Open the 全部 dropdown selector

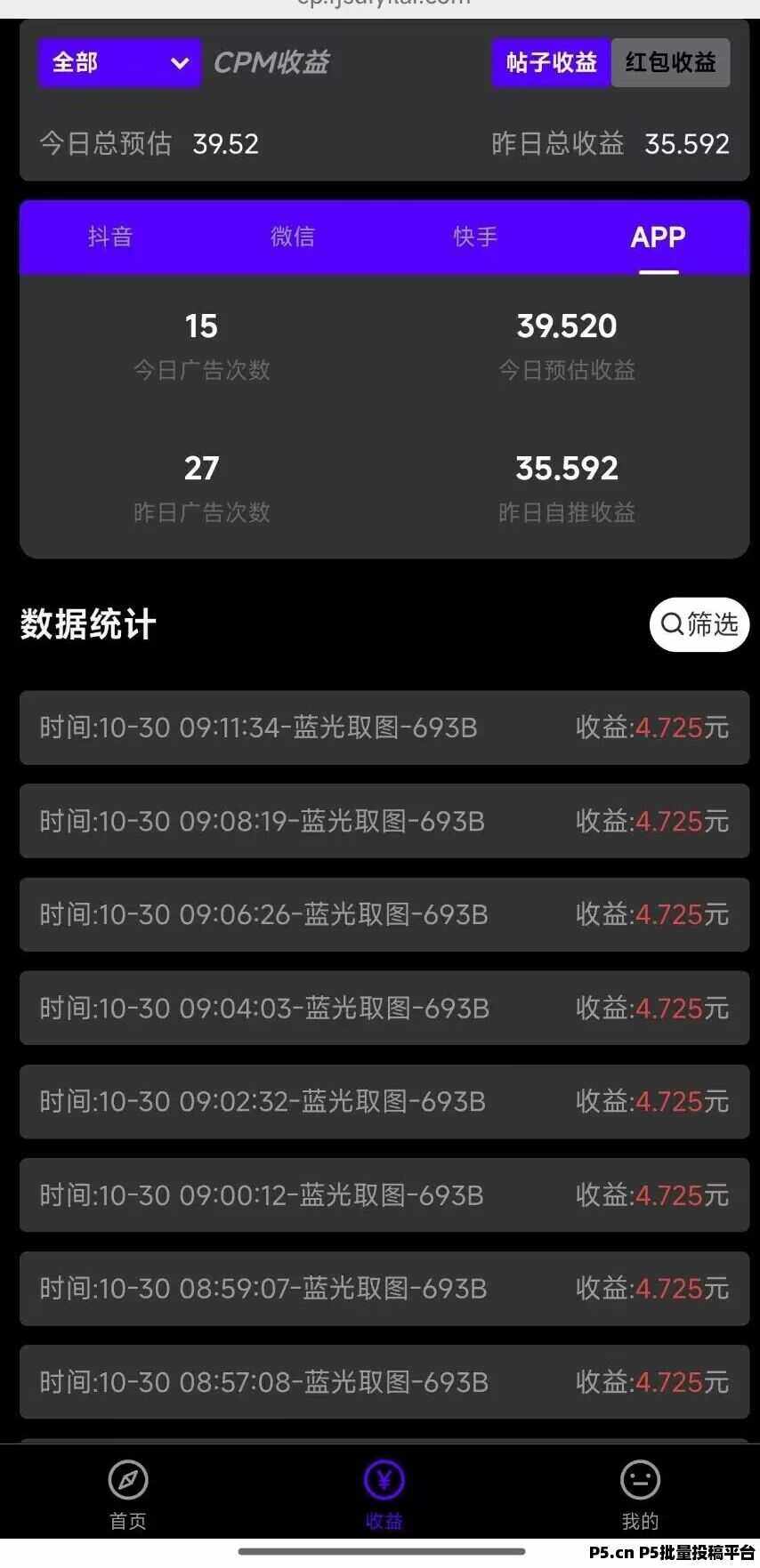tap(120, 63)
